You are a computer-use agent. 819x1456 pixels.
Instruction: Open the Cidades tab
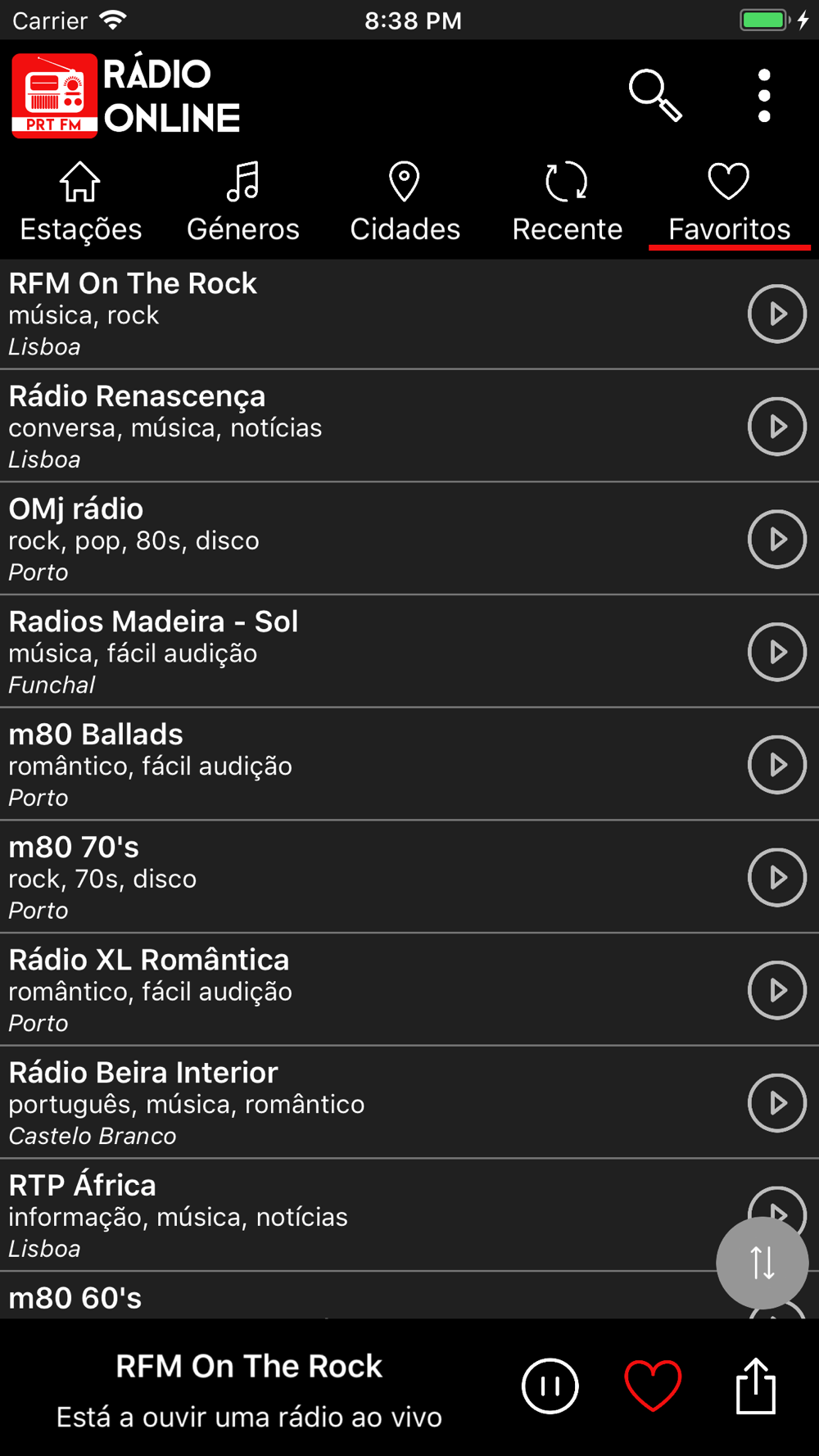405,203
